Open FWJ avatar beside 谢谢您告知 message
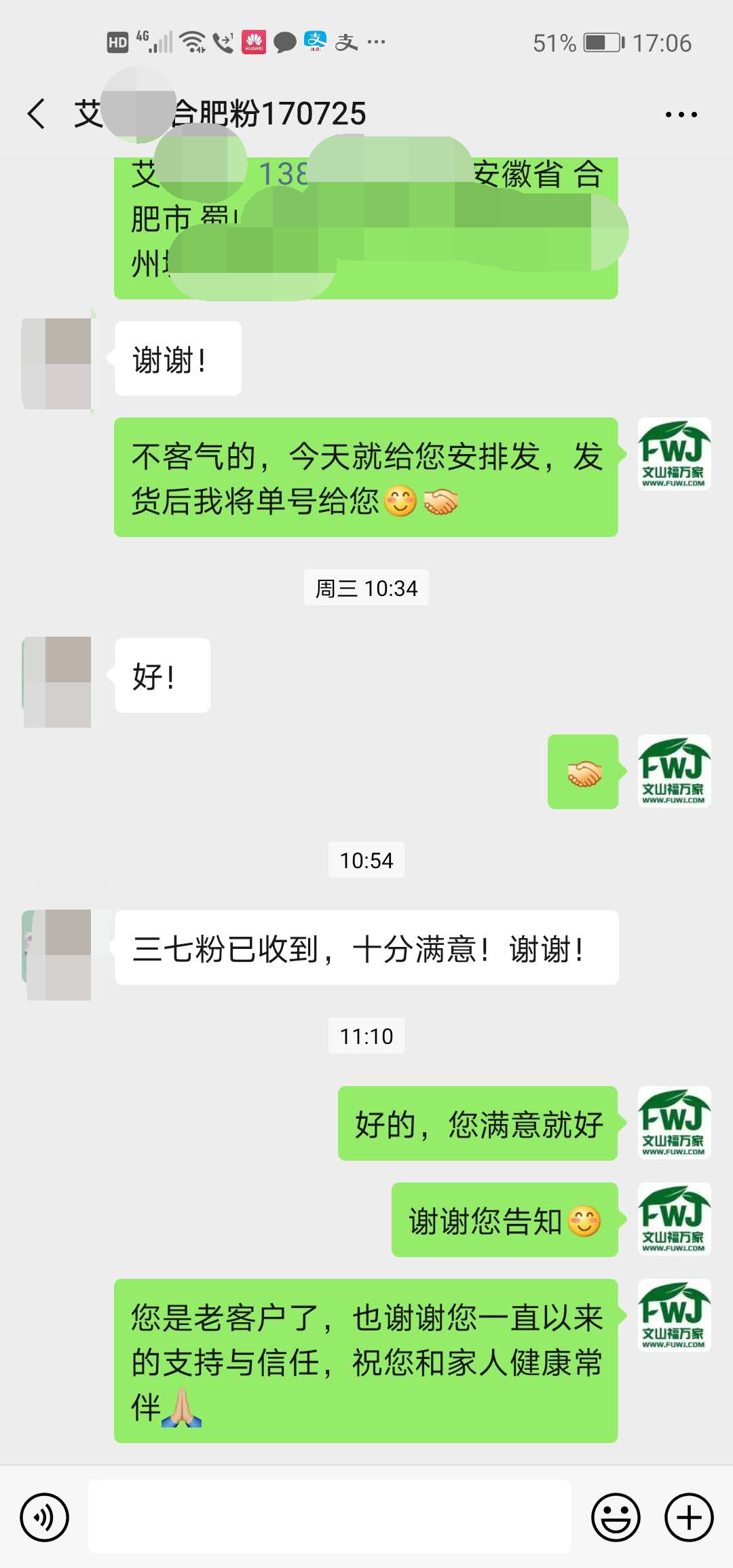This screenshot has width=733, height=1568. [x=674, y=1219]
